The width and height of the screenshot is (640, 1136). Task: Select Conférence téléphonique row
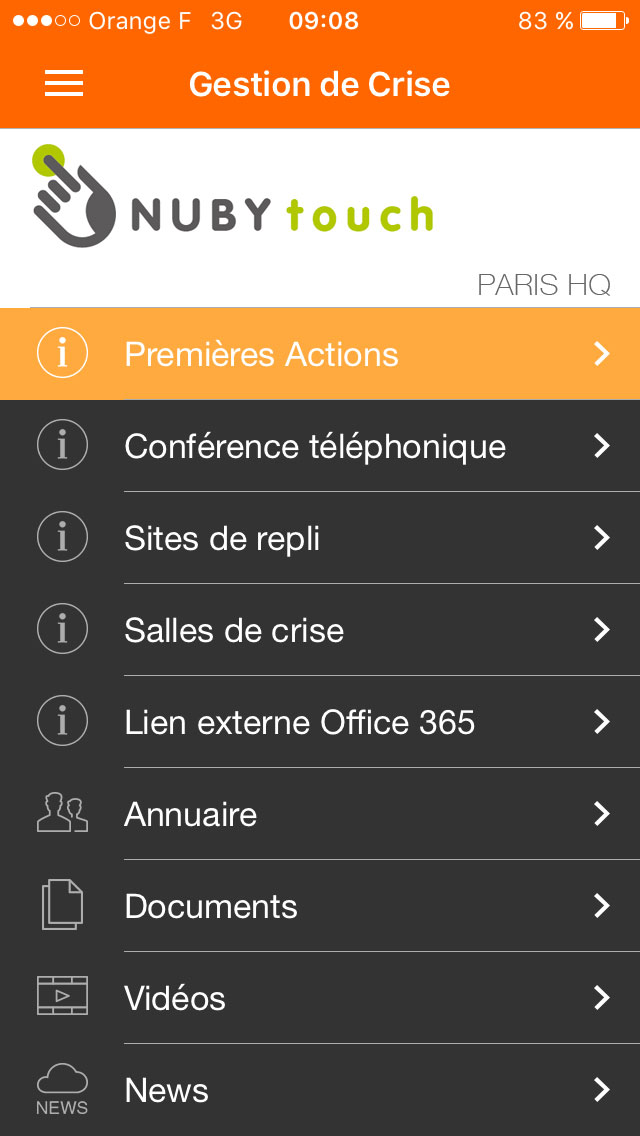click(x=320, y=446)
